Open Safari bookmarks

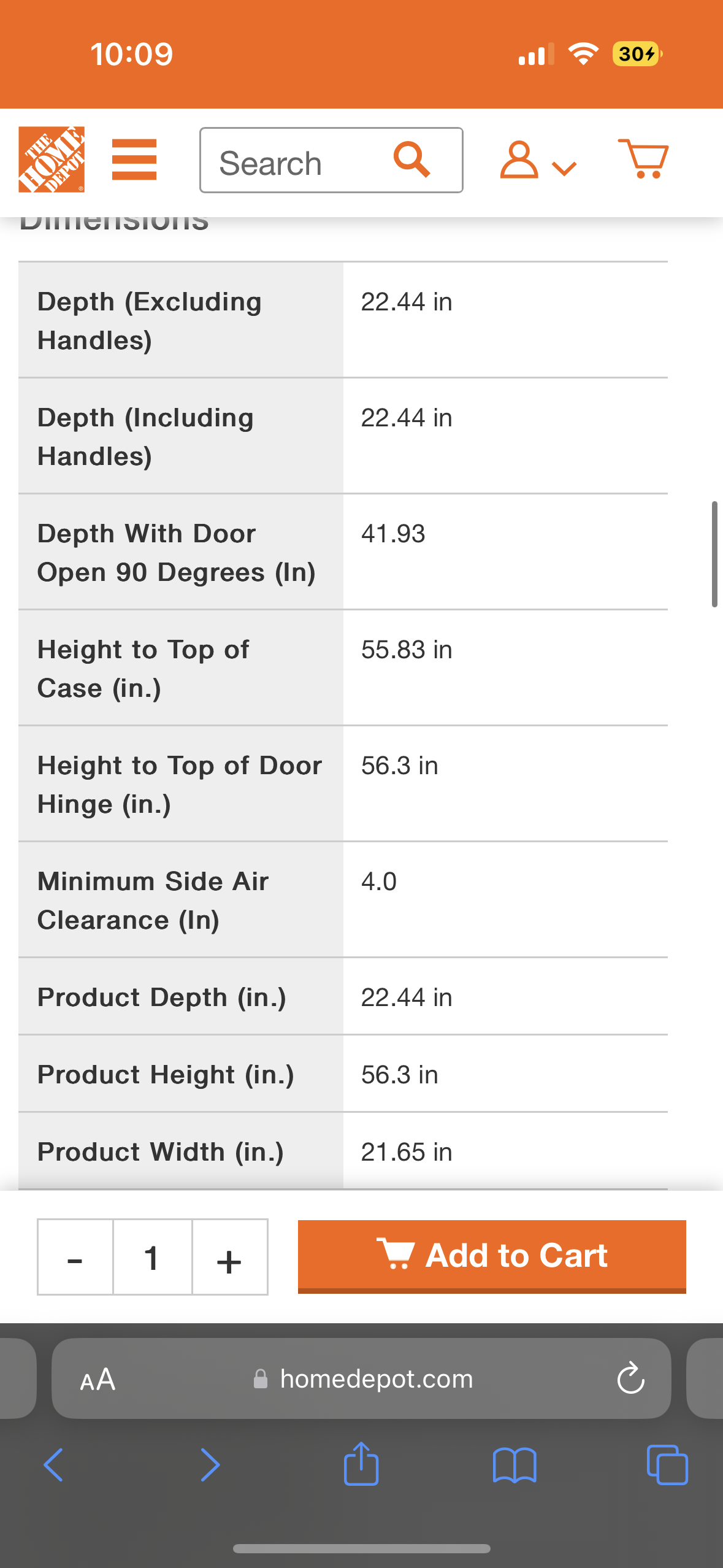(515, 1465)
